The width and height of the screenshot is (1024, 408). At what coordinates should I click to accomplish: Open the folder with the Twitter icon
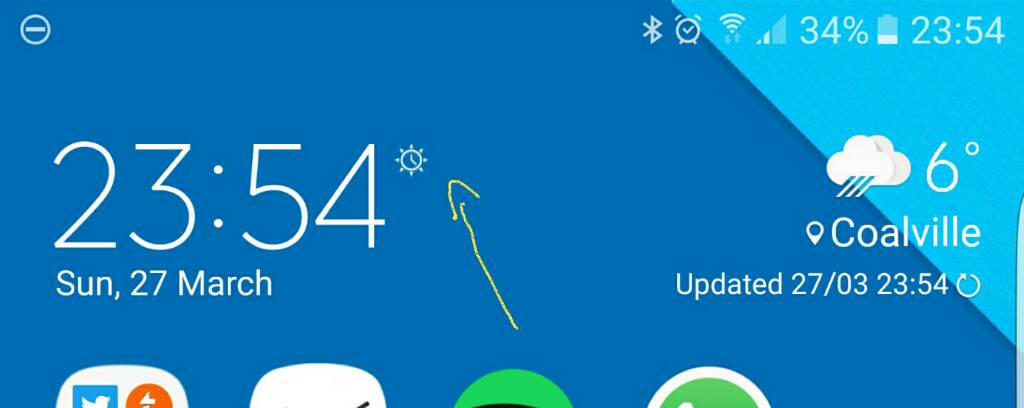coord(122,392)
